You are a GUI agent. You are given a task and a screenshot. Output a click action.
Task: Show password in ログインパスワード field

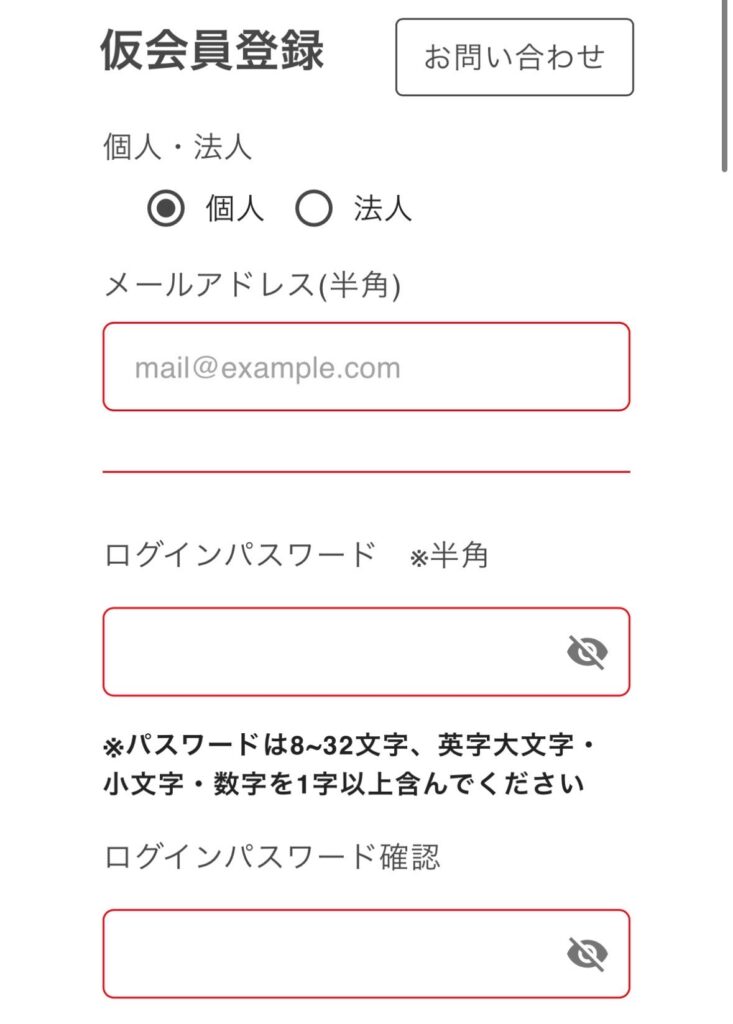587,653
